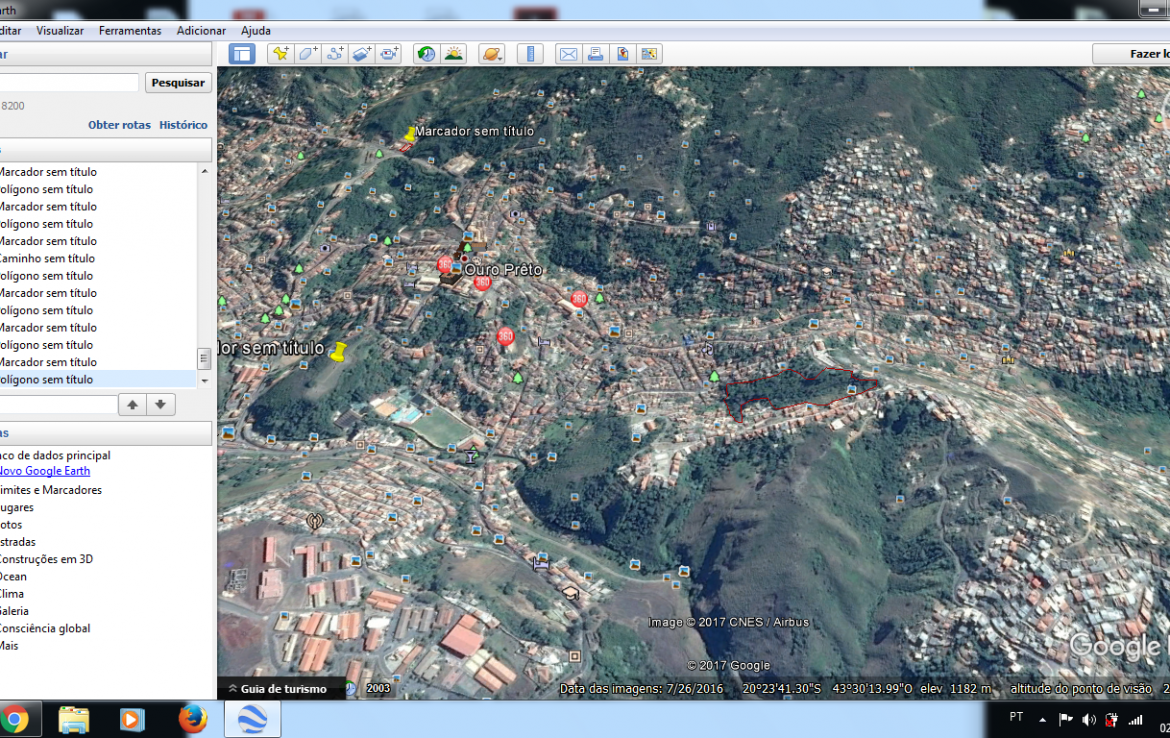Show historical imagery clock
Viewport: 1170px width, 738px height.
coord(427,54)
